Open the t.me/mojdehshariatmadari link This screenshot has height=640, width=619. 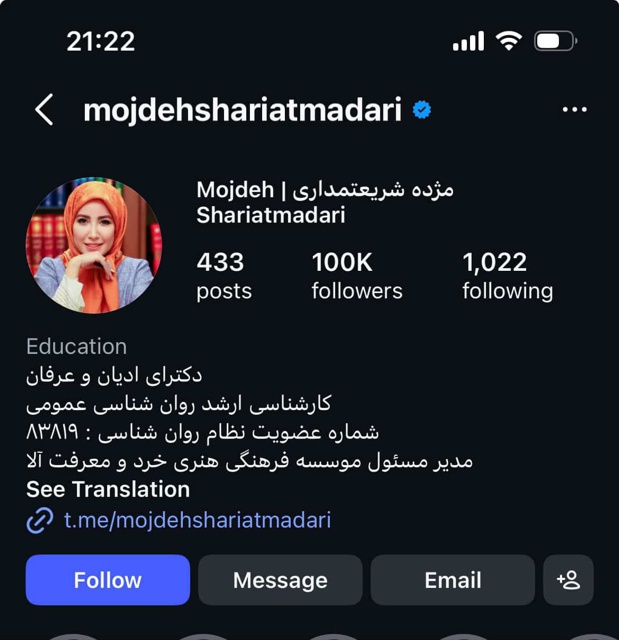[196, 520]
